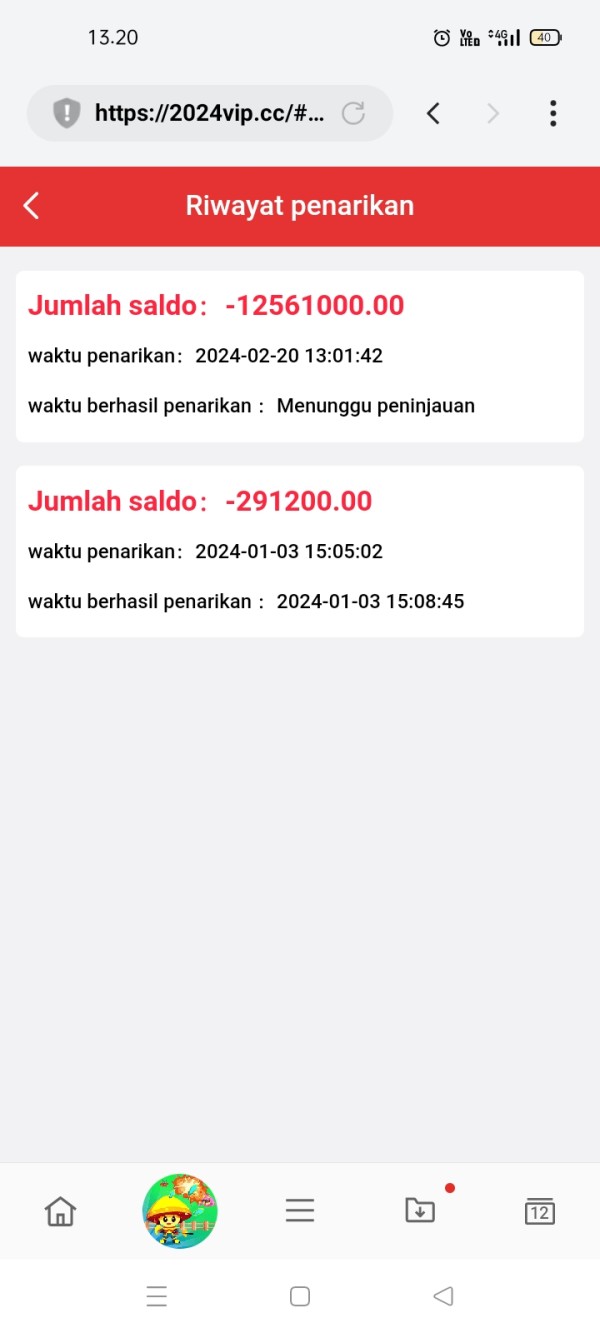Go back from Riwayat penarikan page
Viewport: 600px width, 1333px height.
tap(32, 206)
